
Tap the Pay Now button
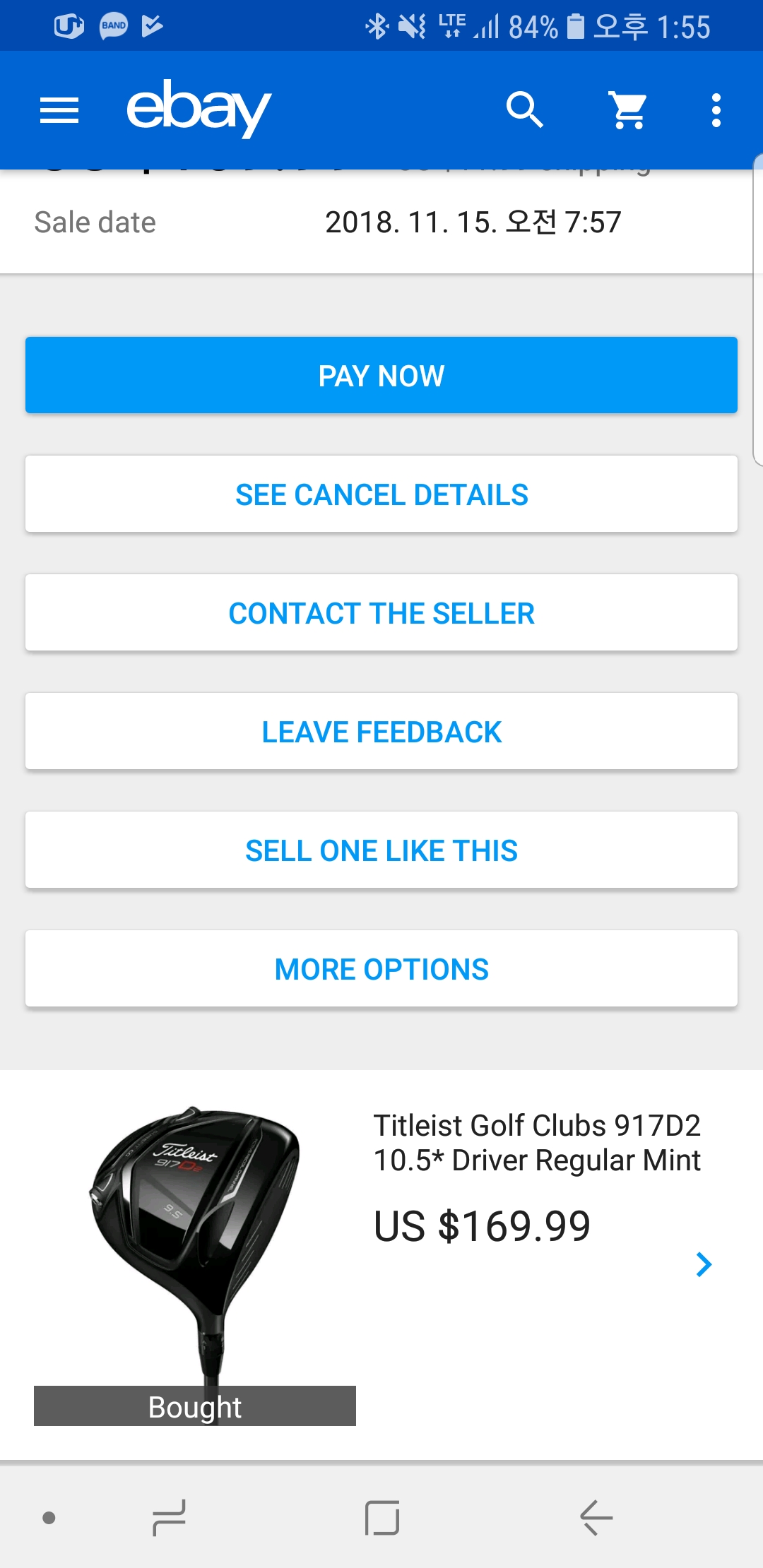point(381,375)
